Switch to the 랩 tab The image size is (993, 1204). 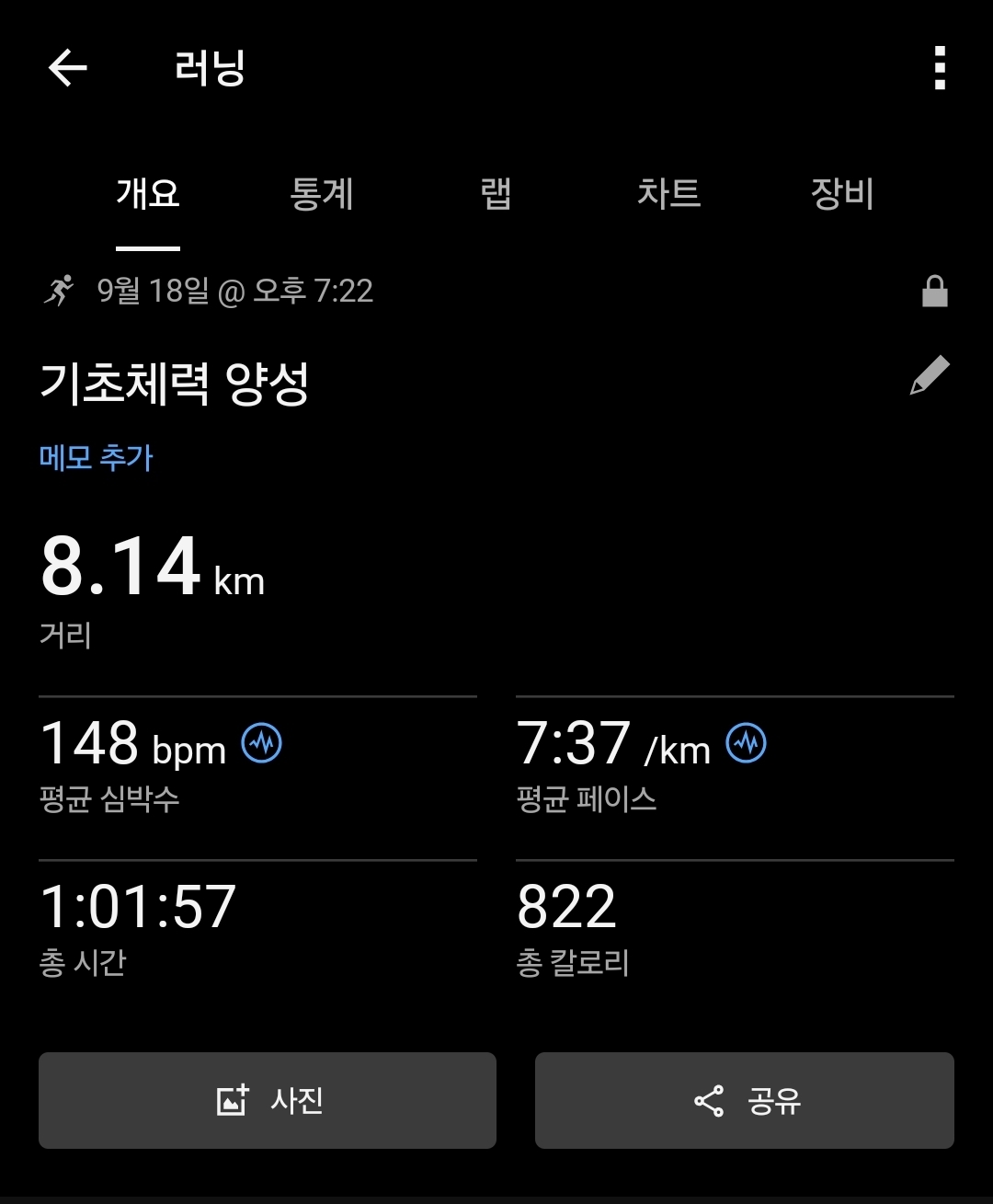pos(496,194)
